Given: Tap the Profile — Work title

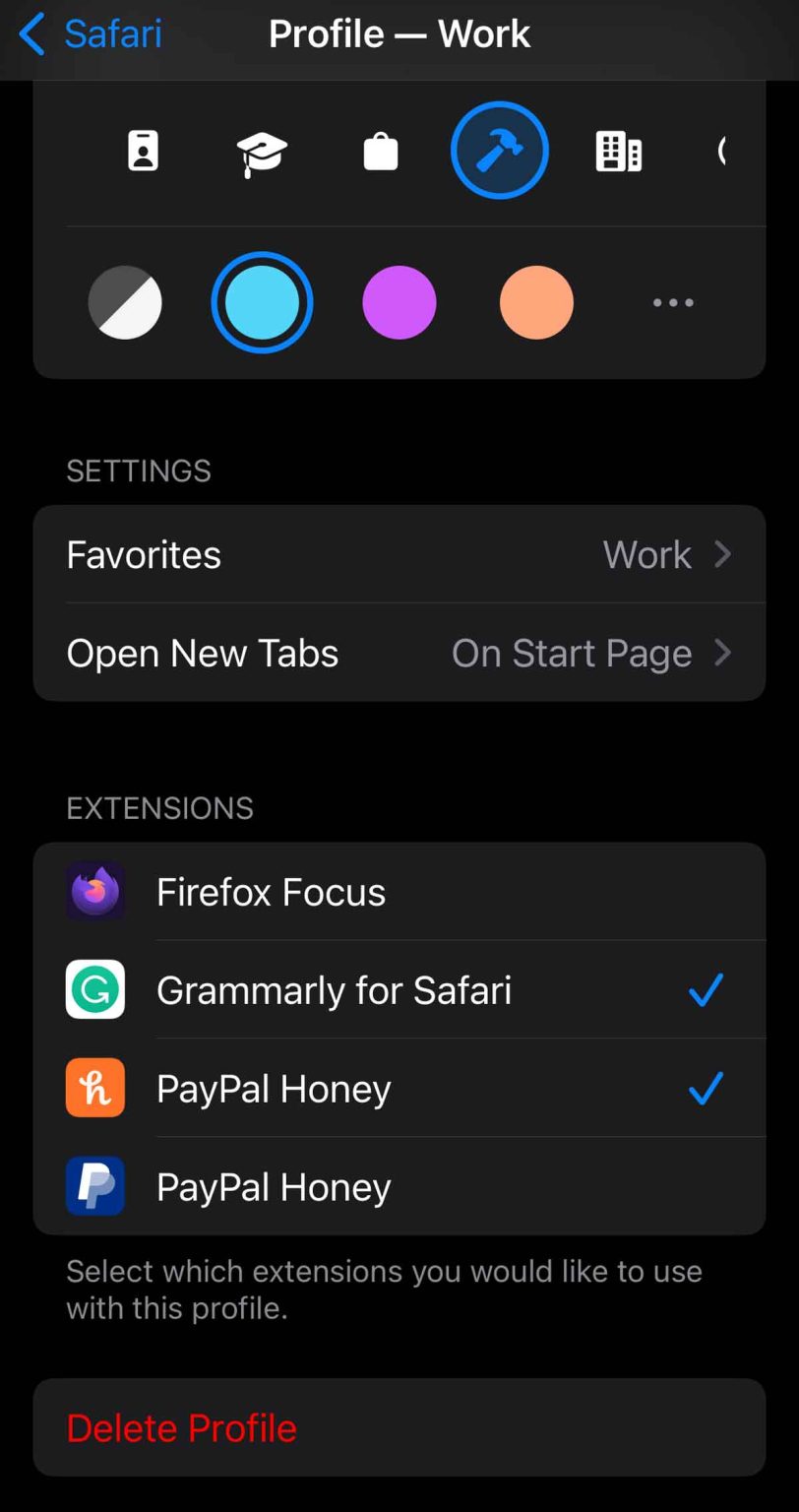Looking at the screenshot, I should pyautogui.click(x=399, y=33).
